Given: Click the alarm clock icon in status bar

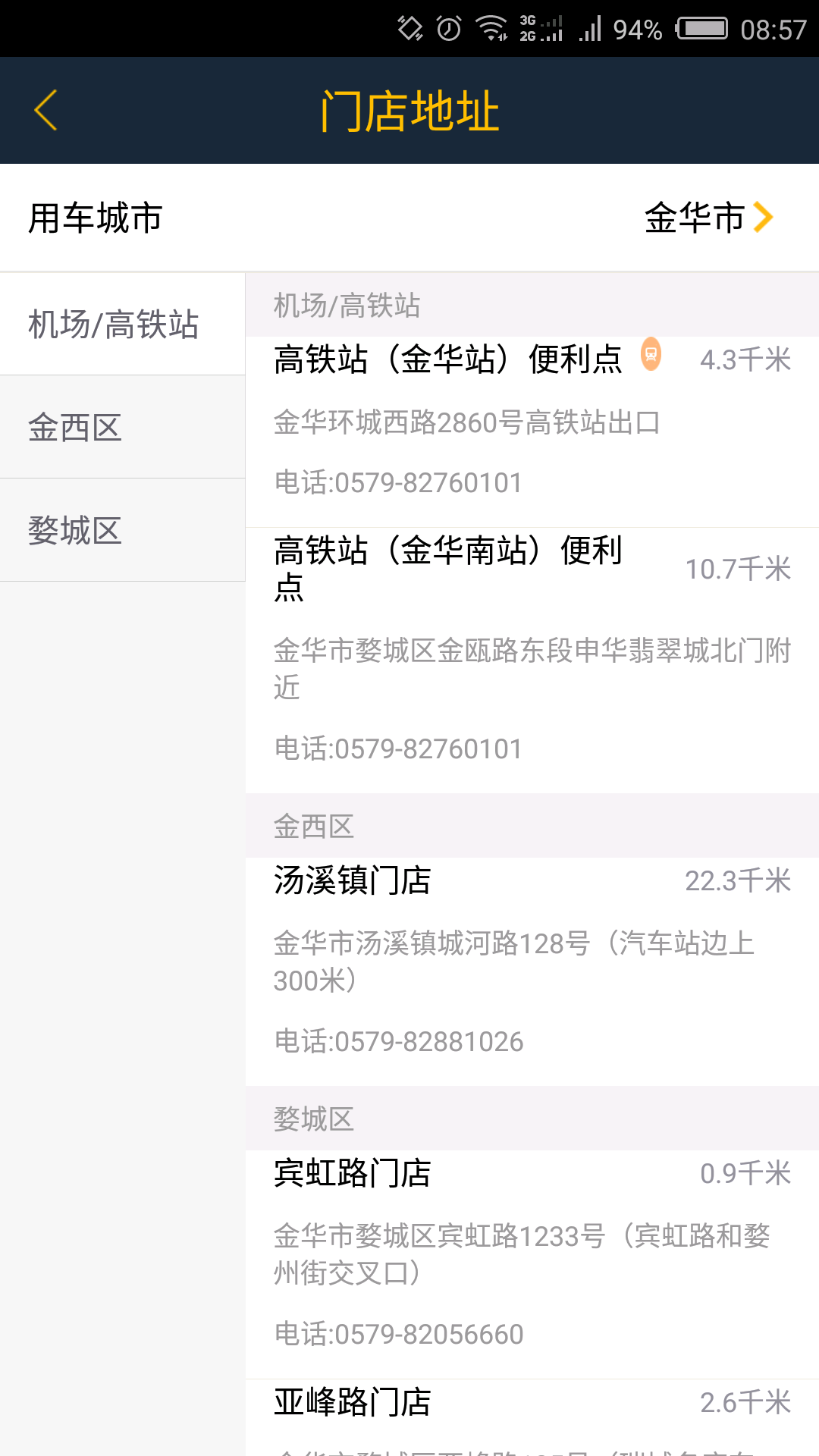Looking at the screenshot, I should pyautogui.click(x=447, y=27).
